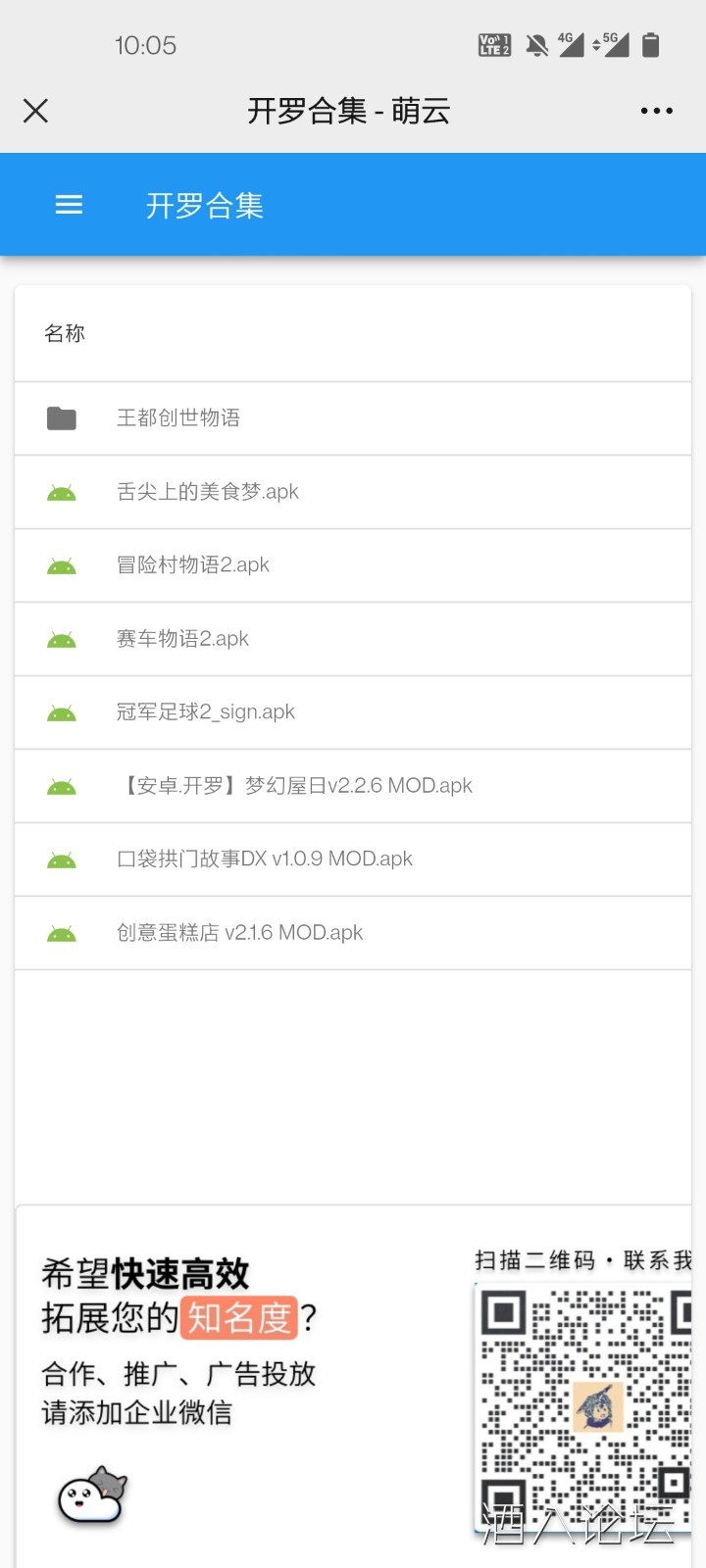The width and height of the screenshot is (706, 1568).
Task: Select the Android icon beside 赛车物语2.apk
Action: tap(61, 639)
